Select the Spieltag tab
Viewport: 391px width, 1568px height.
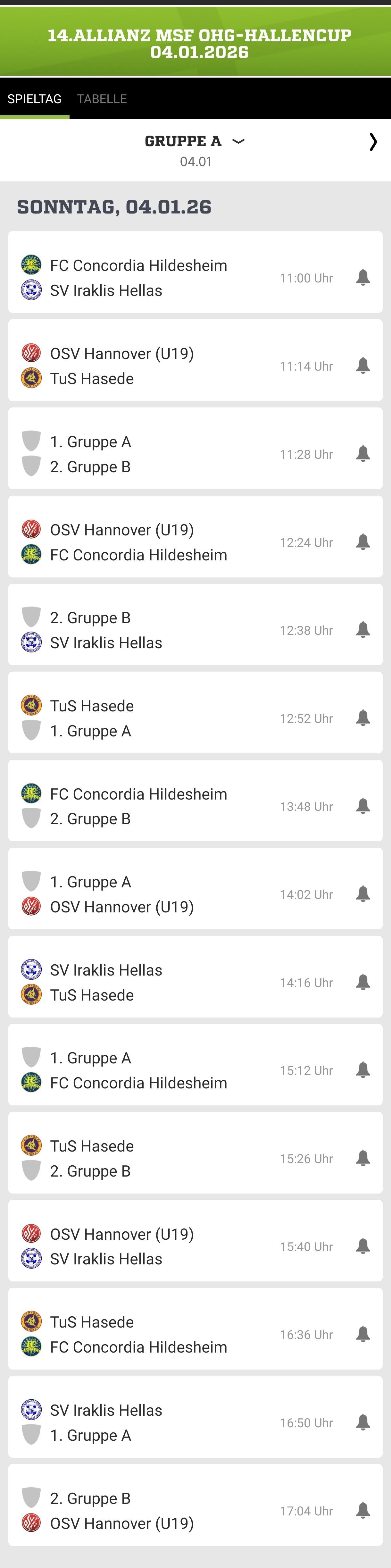tap(34, 99)
